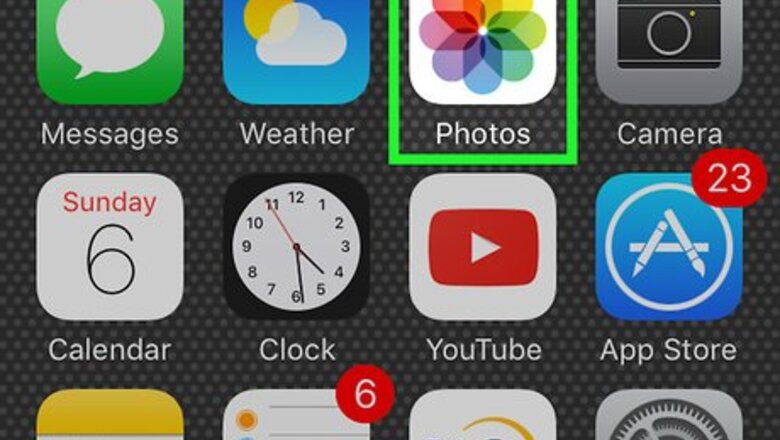Open the Calendar app

point(110,247)
